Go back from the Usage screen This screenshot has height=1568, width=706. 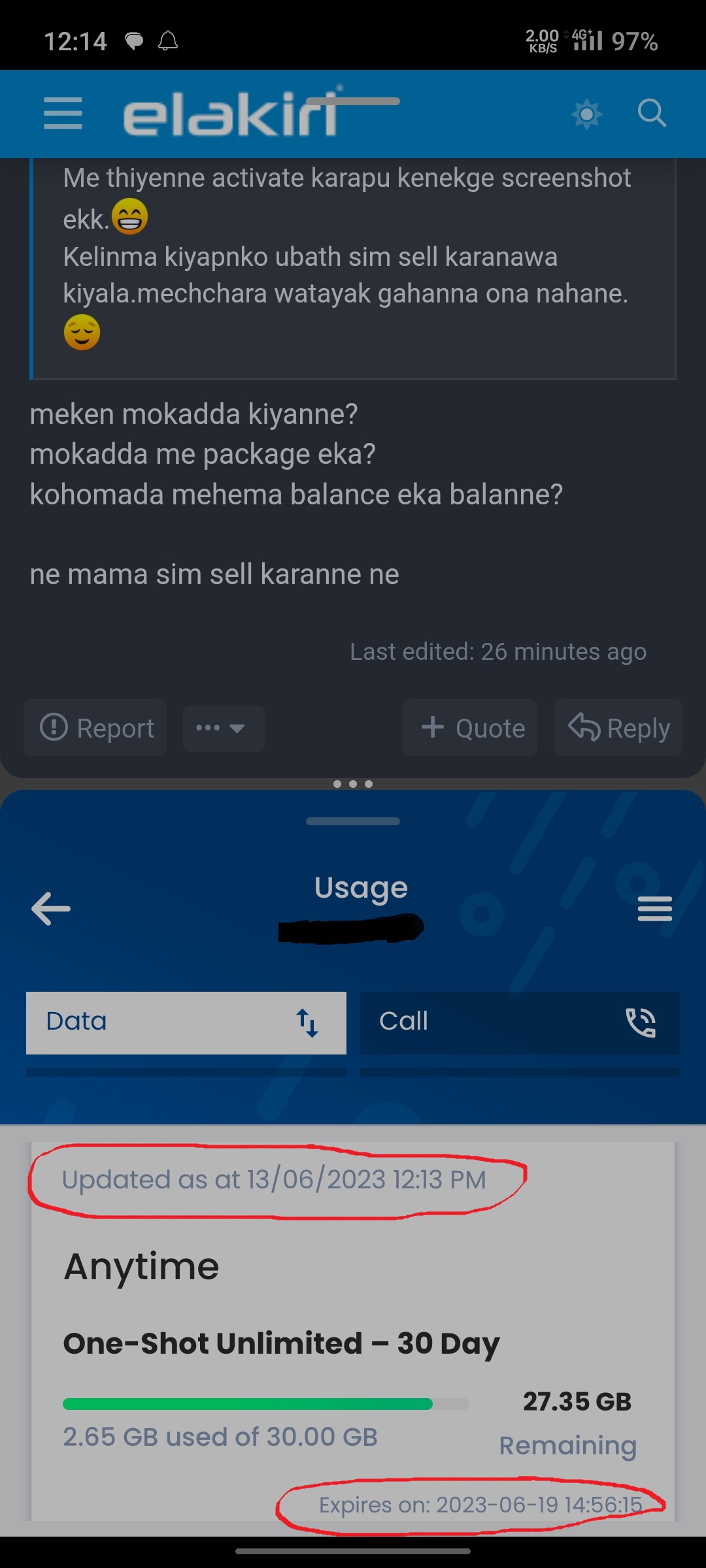click(x=51, y=908)
